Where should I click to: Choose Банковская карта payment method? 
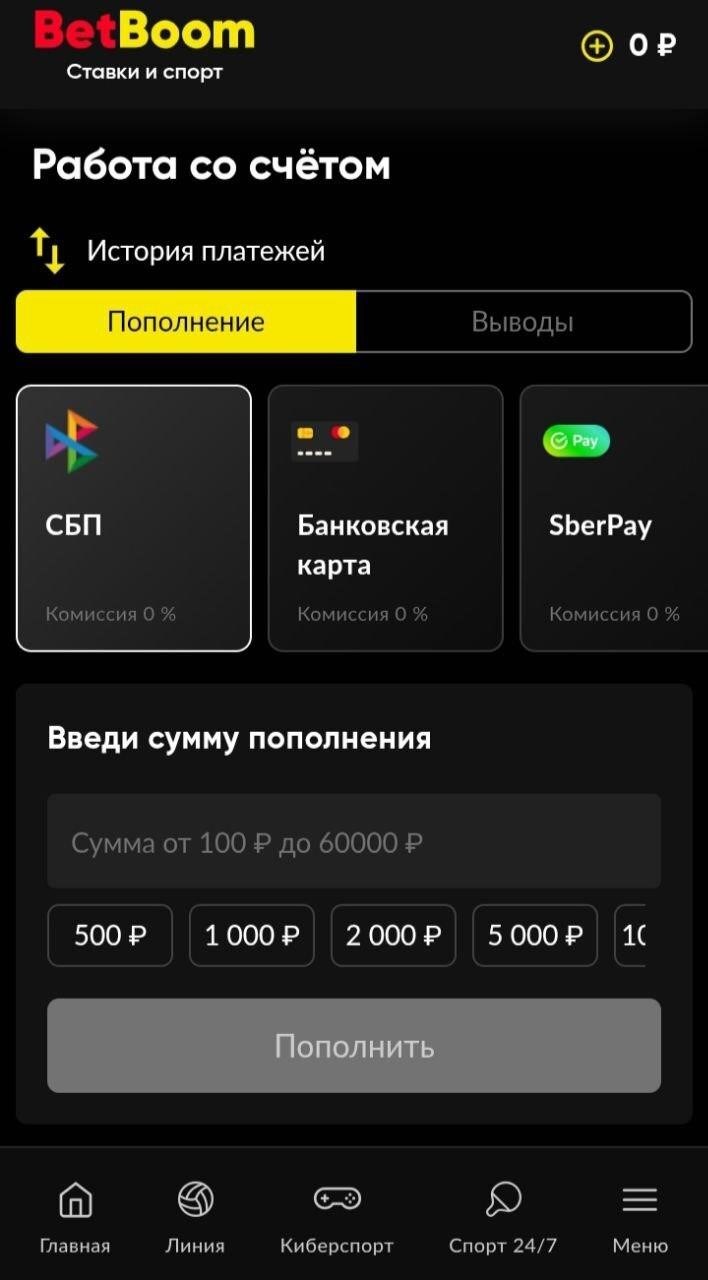tap(385, 518)
